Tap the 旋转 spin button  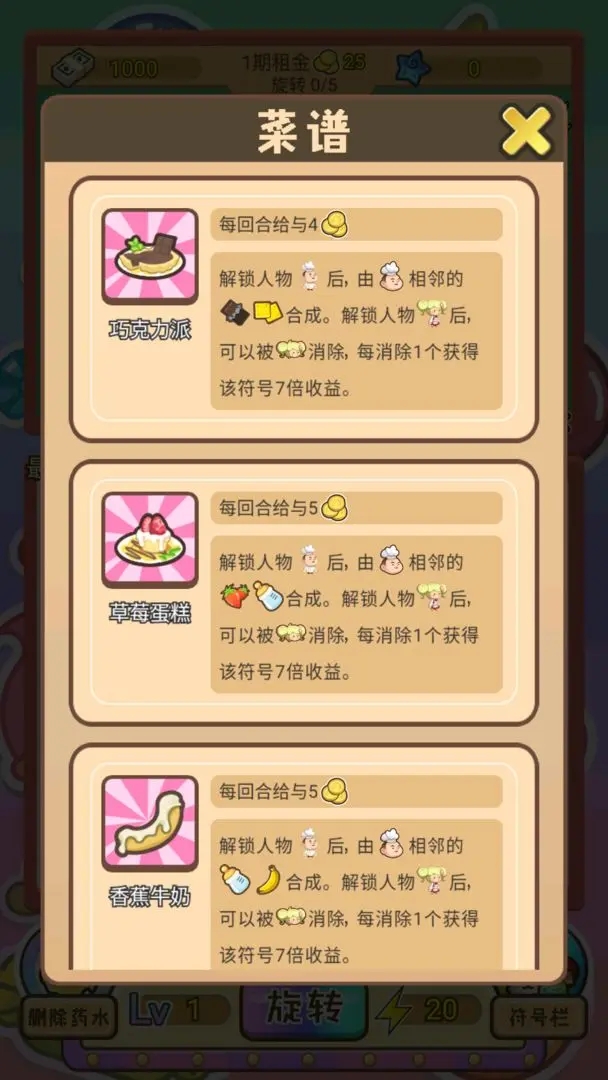click(304, 1010)
